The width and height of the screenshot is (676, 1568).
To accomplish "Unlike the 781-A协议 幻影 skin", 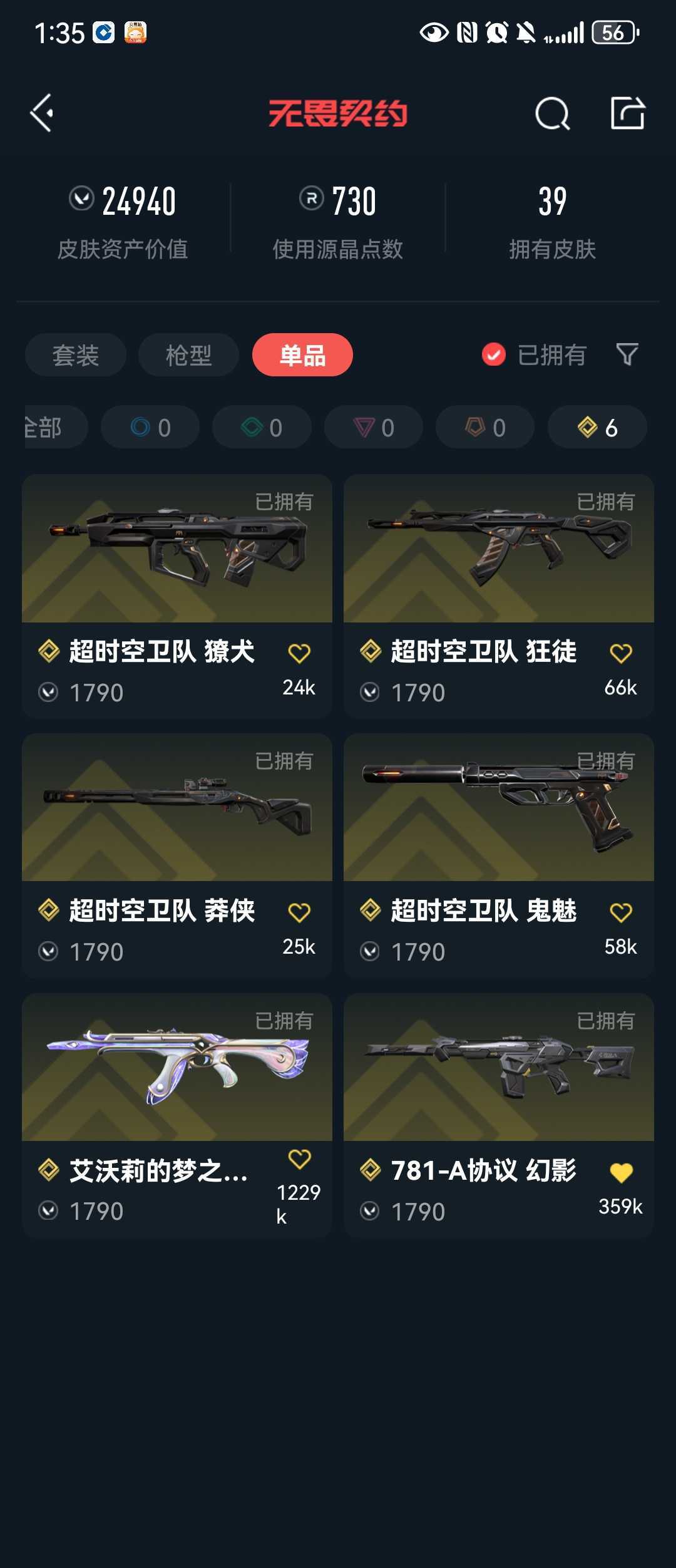I will click(621, 1173).
